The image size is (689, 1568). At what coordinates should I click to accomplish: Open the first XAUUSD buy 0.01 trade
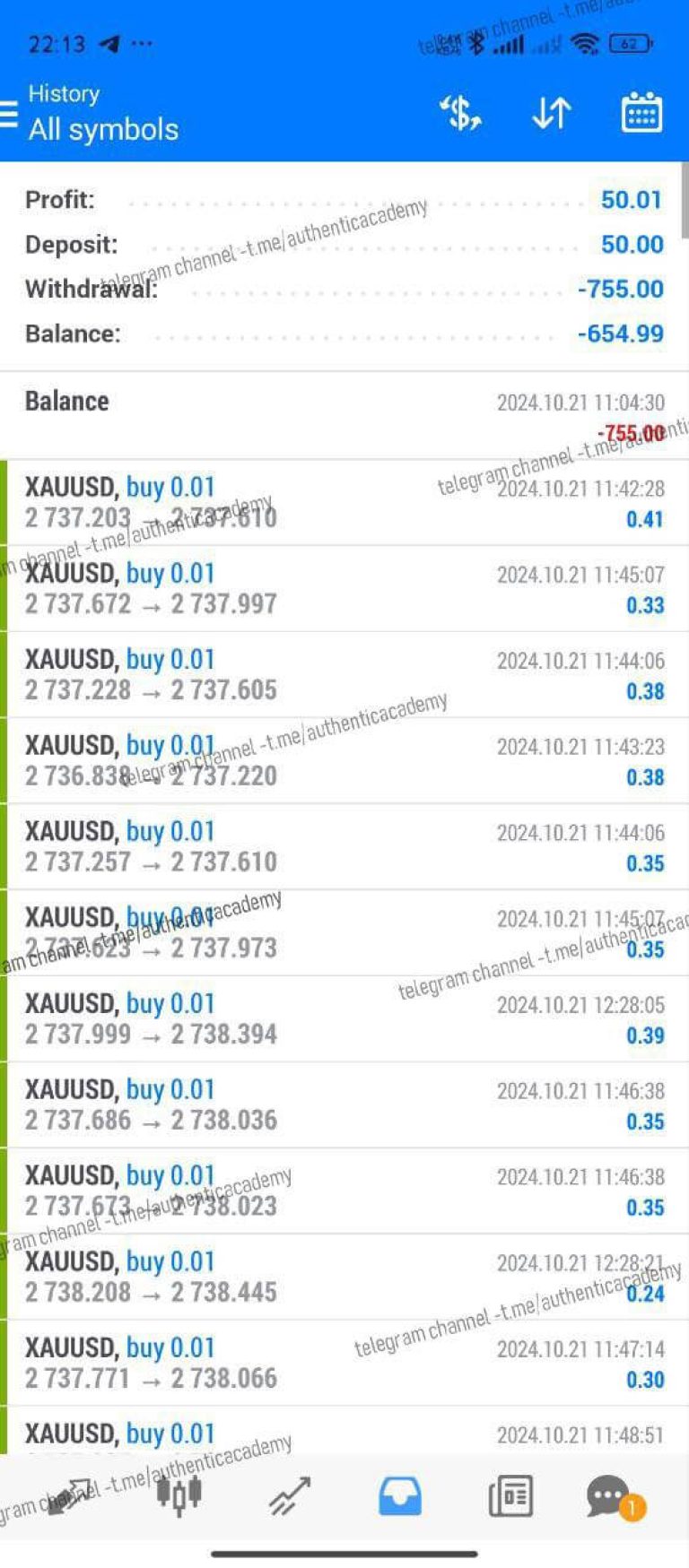click(344, 500)
